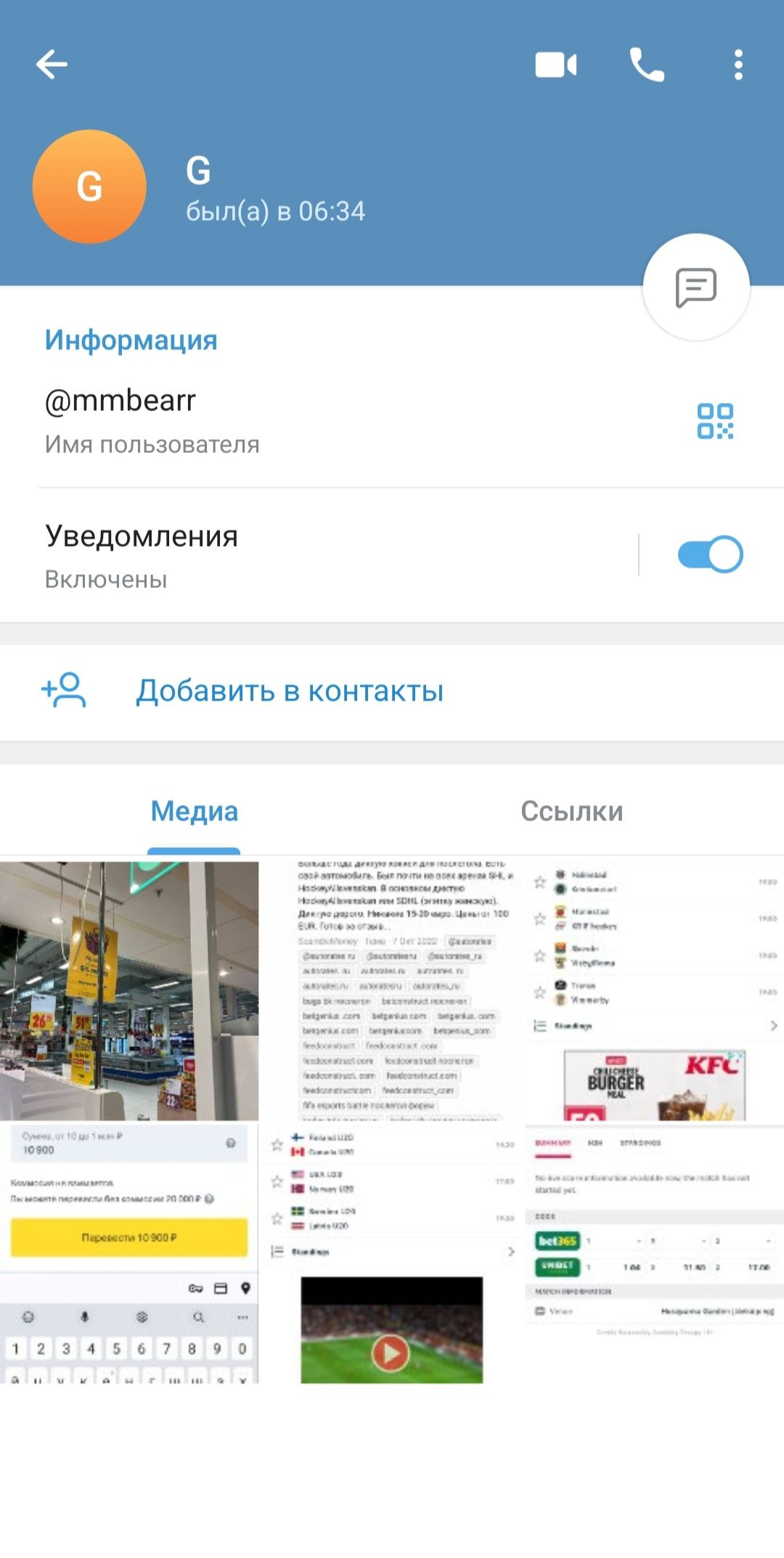Go back using the arrow icon
This screenshot has height=1558, width=784.
click(52, 65)
